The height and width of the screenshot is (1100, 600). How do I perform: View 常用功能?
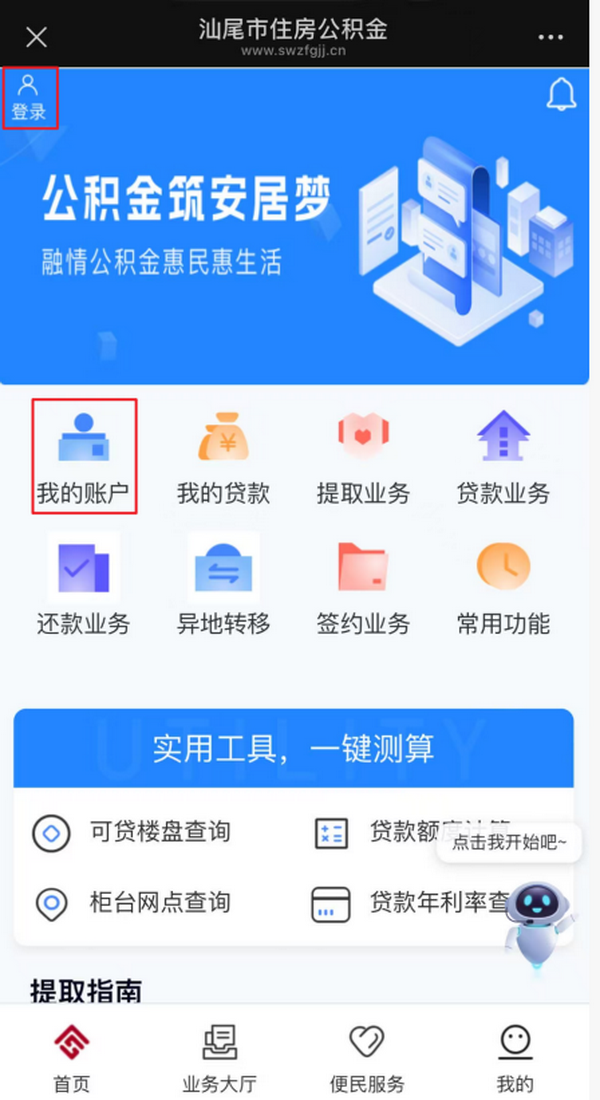(503, 586)
